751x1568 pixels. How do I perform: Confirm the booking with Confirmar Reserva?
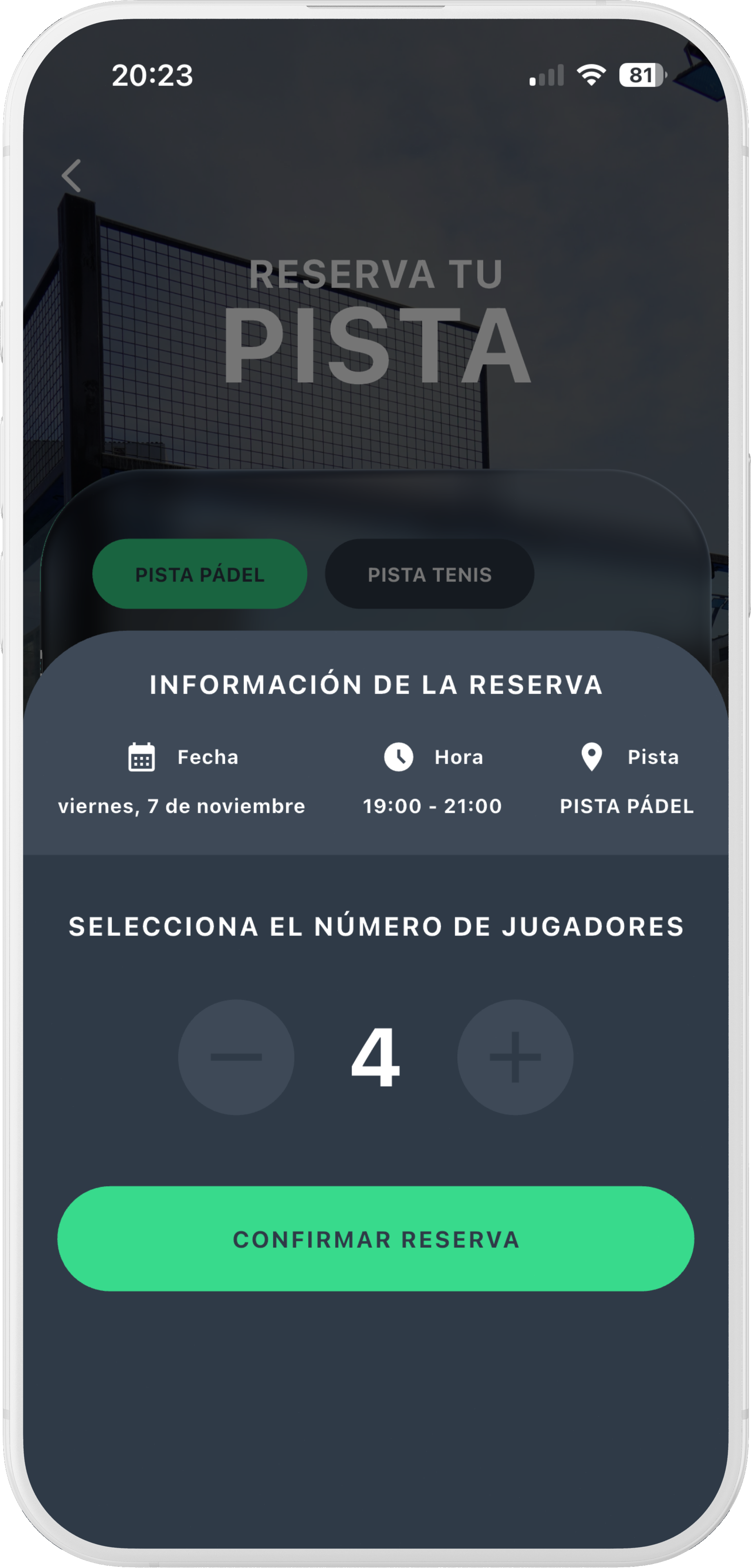[376, 1239]
